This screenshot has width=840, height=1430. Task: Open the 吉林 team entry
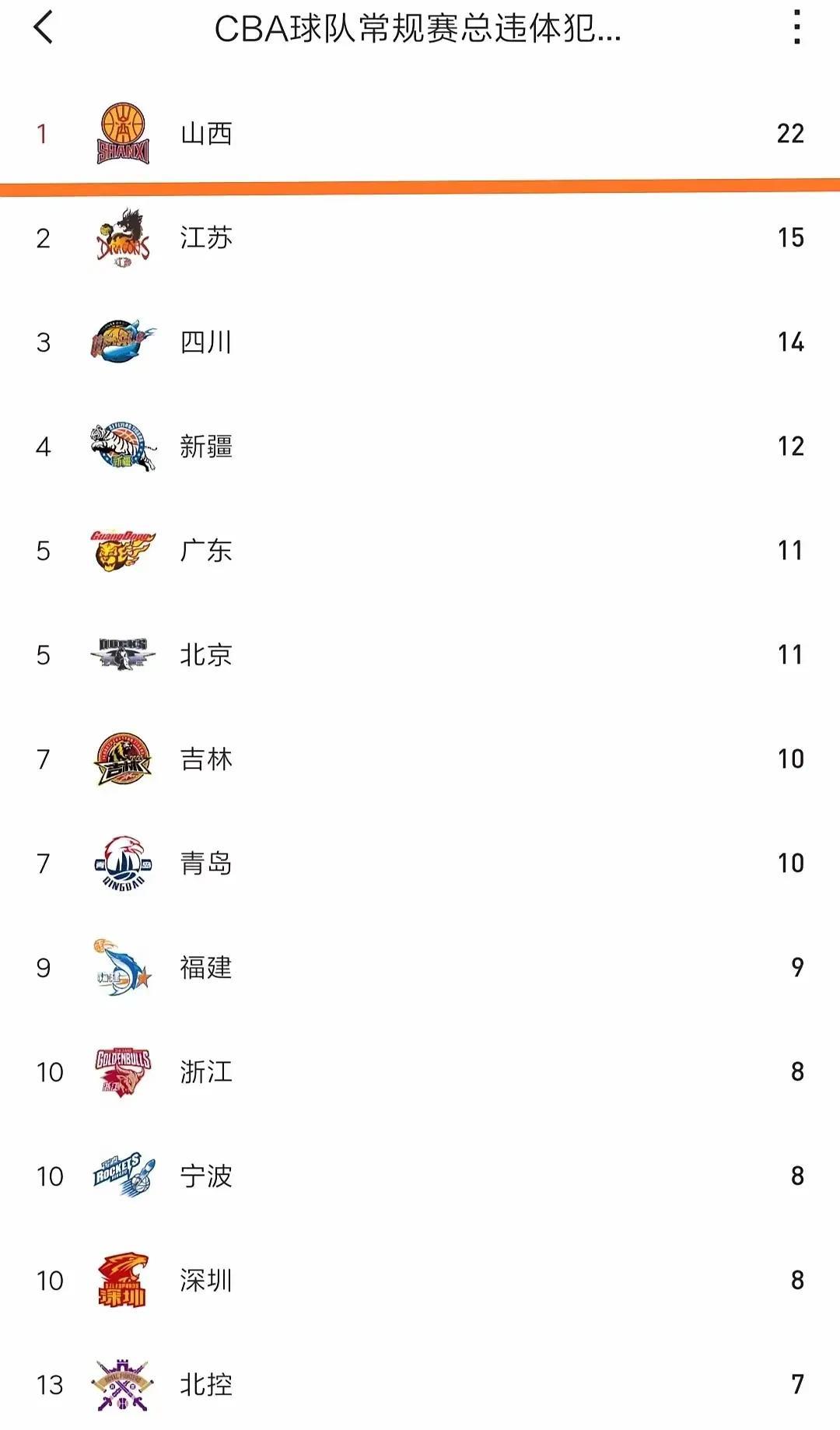(x=420, y=759)
